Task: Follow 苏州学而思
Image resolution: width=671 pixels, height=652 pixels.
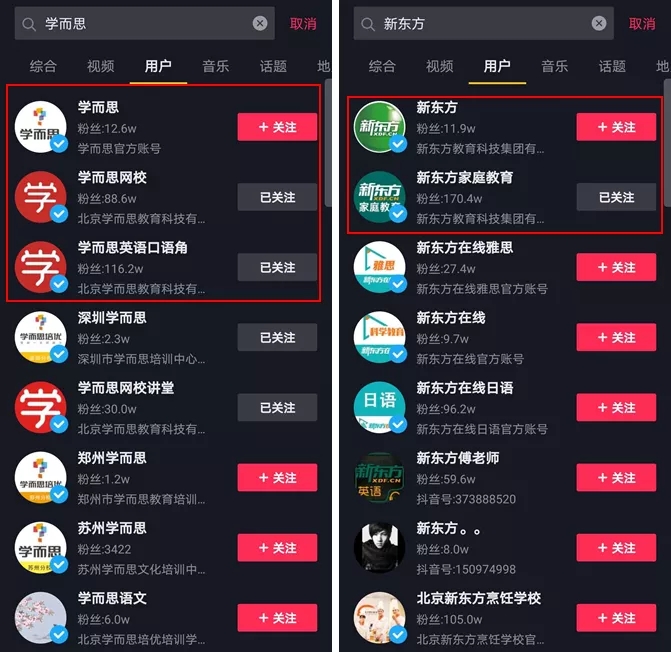Action: pos(277,548)
